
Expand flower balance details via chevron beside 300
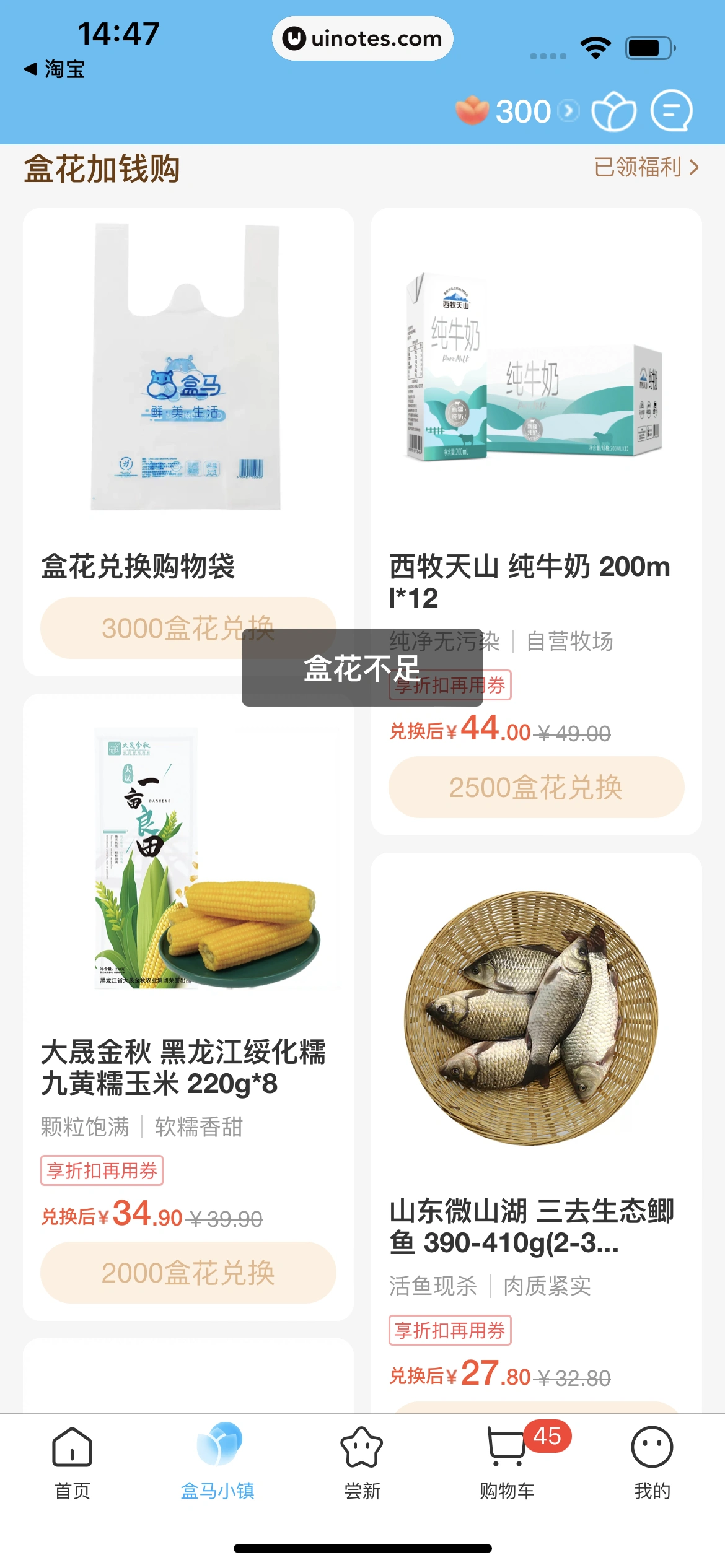point(568,111)
